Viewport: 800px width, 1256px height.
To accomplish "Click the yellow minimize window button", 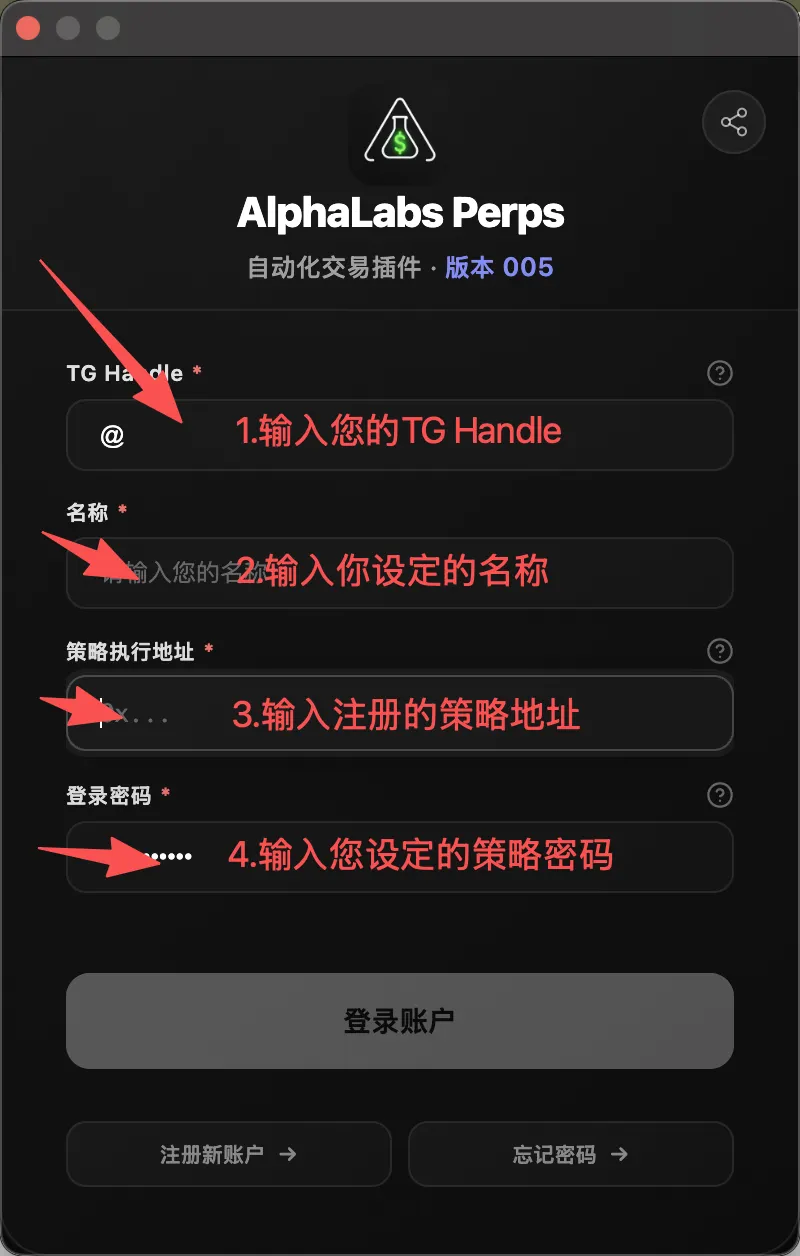I will [x=67, y=27].
